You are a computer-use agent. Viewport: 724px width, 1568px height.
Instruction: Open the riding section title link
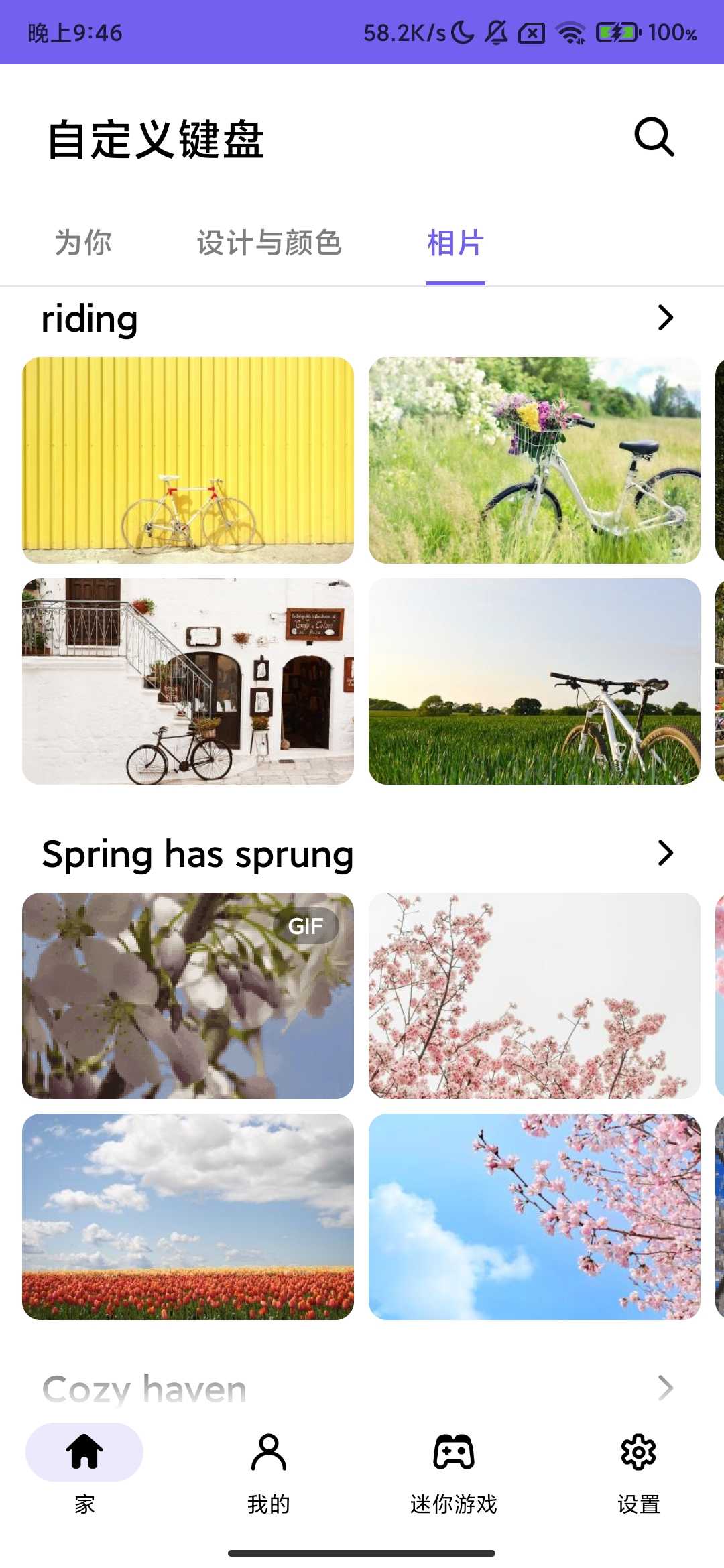(x=89, y=318)
